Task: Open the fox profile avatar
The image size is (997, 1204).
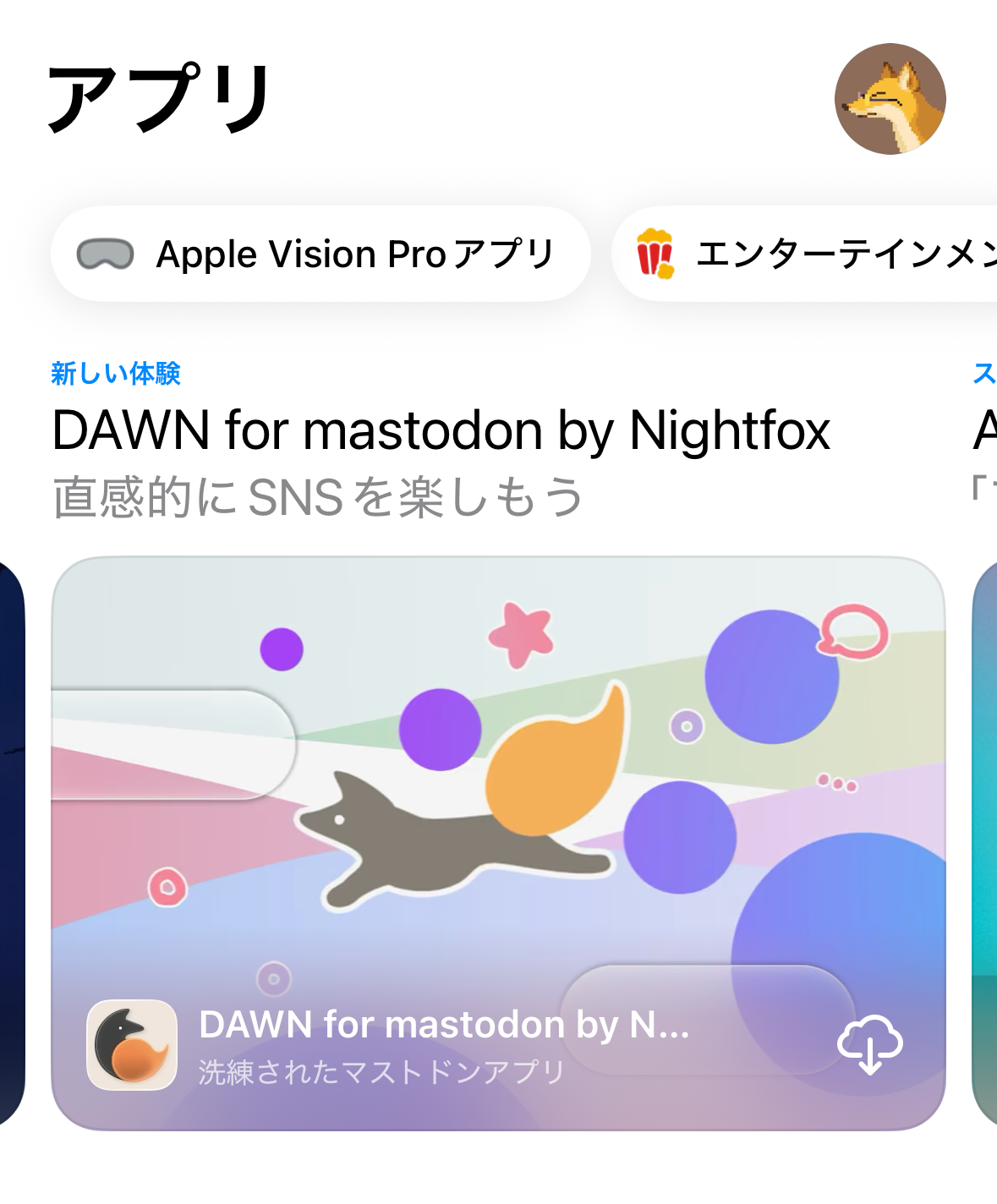Action: tap(890, 99)
